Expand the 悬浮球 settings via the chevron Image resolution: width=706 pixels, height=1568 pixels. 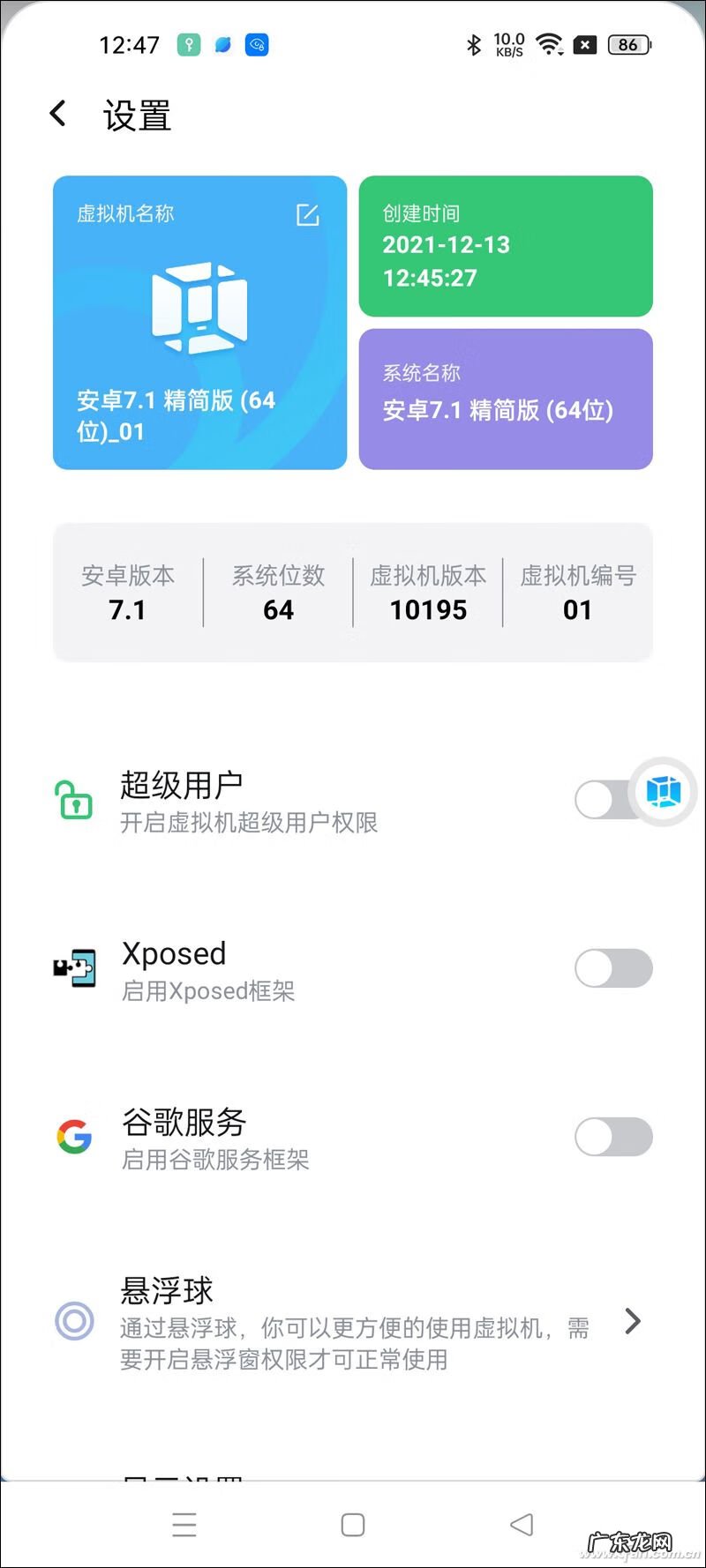632,1321
